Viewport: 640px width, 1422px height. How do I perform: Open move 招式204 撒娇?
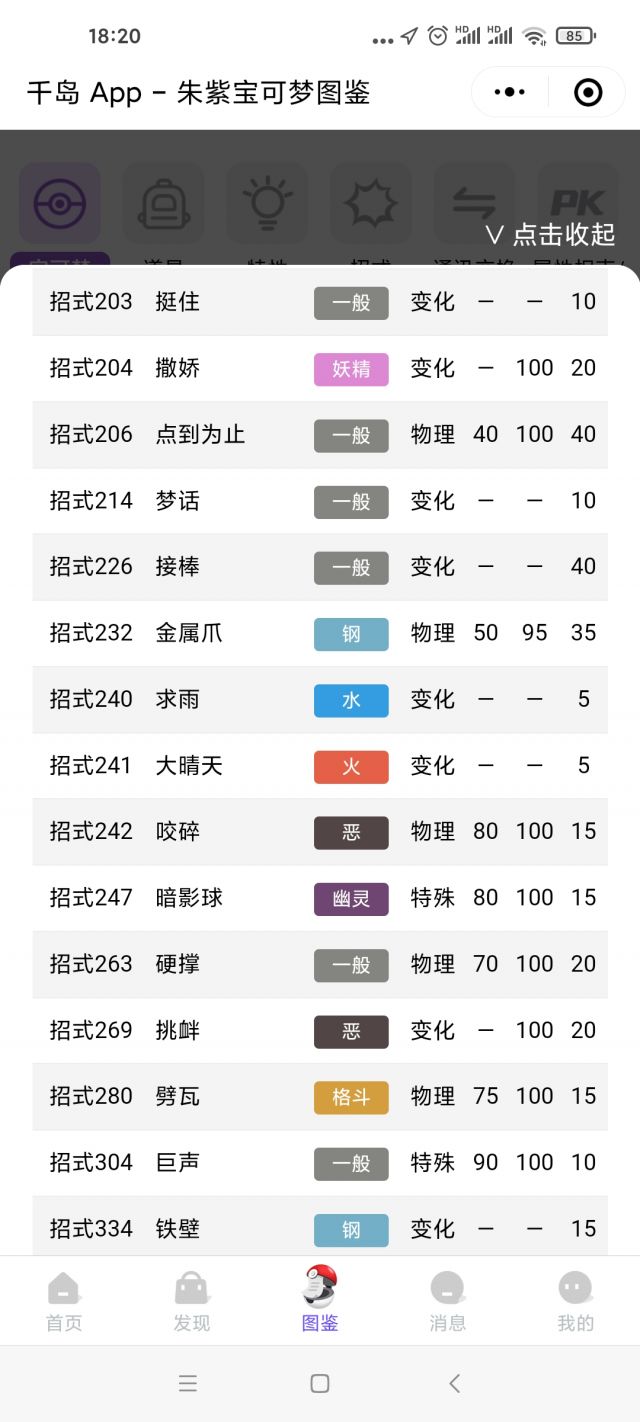[x=320, y=368]
